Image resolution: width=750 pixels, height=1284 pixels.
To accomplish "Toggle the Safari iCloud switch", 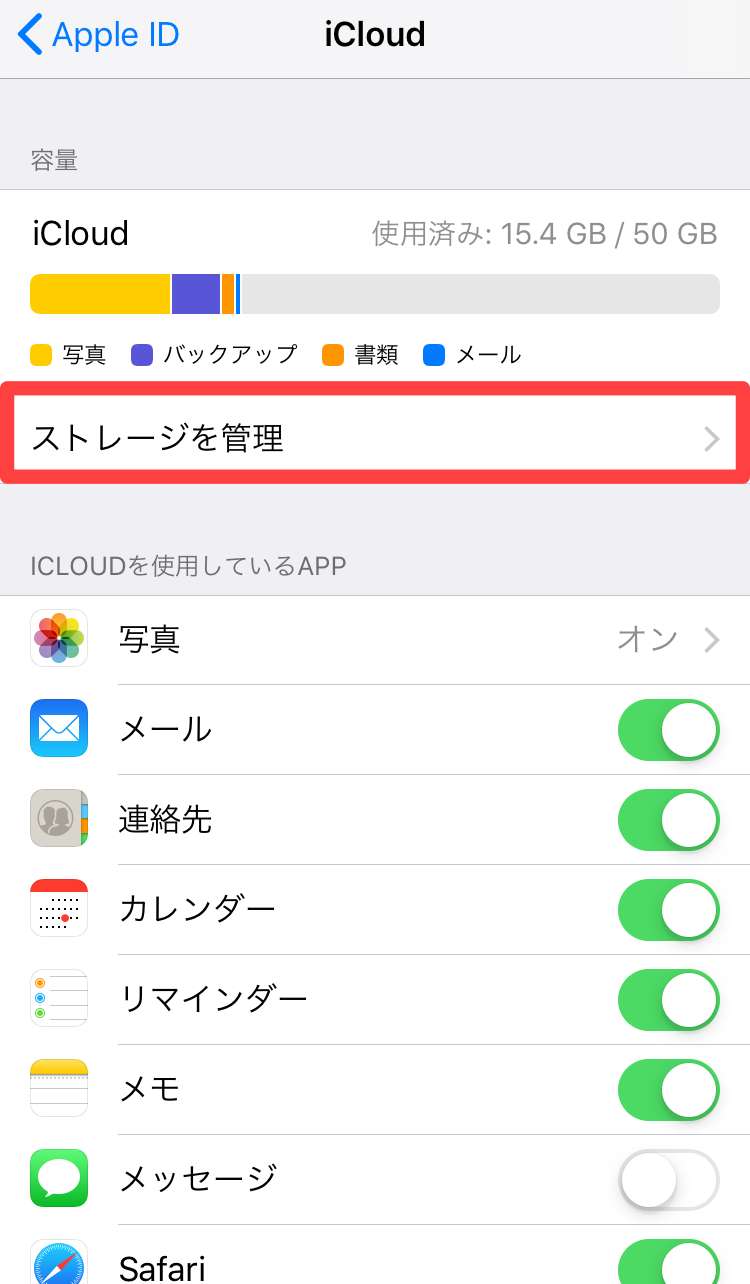I will (668, 1264).
